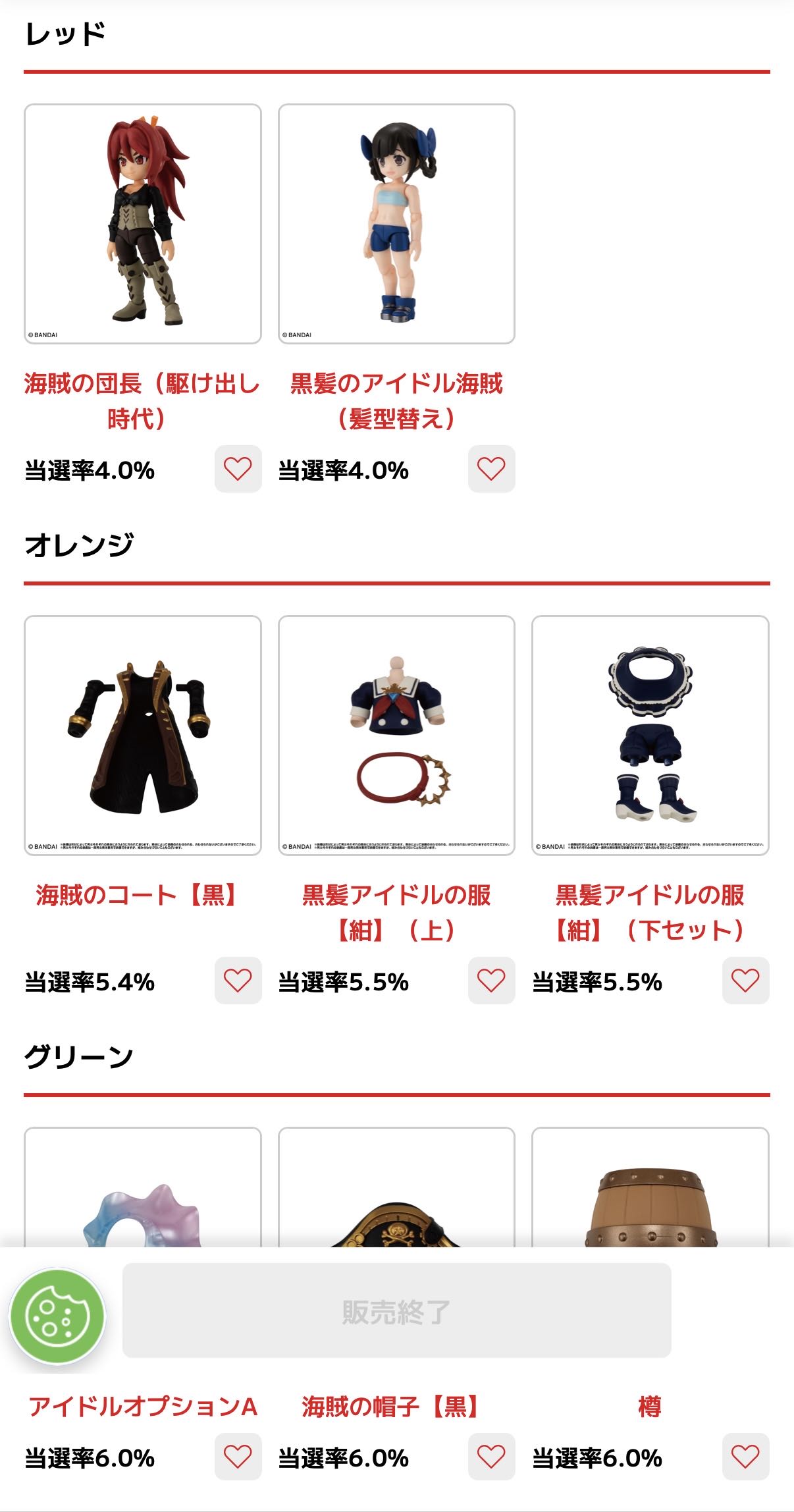Favorite 海賊のコート【黒】 with heart icon
794x1512 pixels.
click(238, 981)
